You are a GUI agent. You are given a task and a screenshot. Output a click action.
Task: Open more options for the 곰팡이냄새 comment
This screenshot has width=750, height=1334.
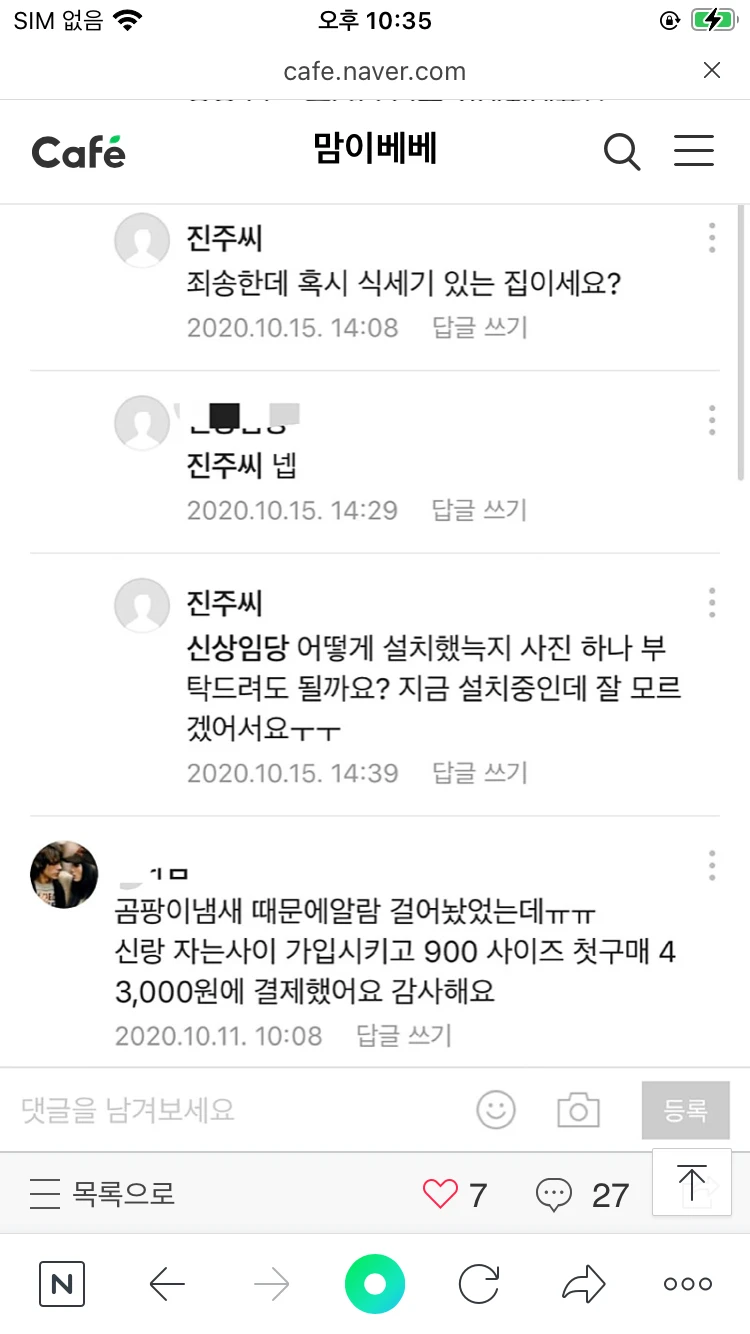tap(712, 865)
